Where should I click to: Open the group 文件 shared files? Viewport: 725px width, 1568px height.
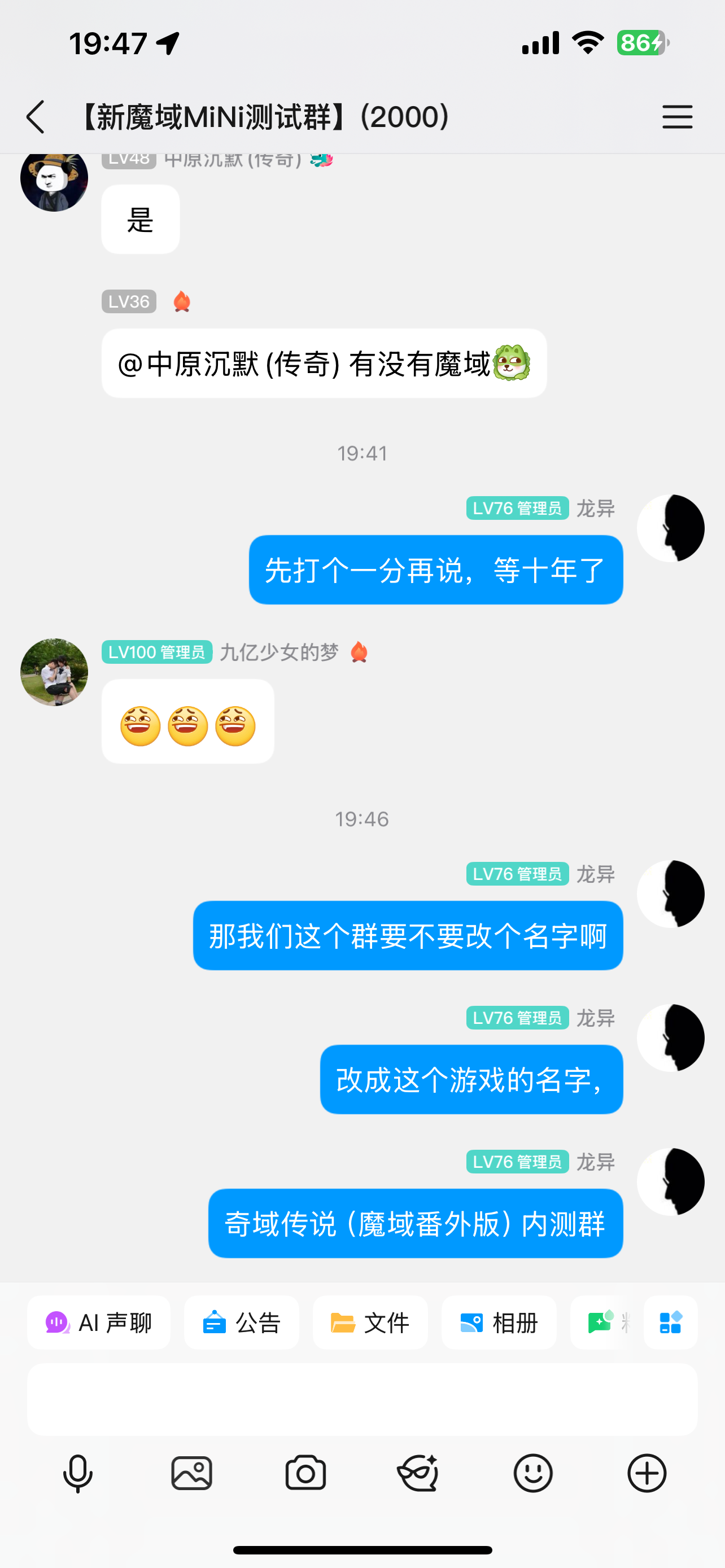coord(370,1322)
